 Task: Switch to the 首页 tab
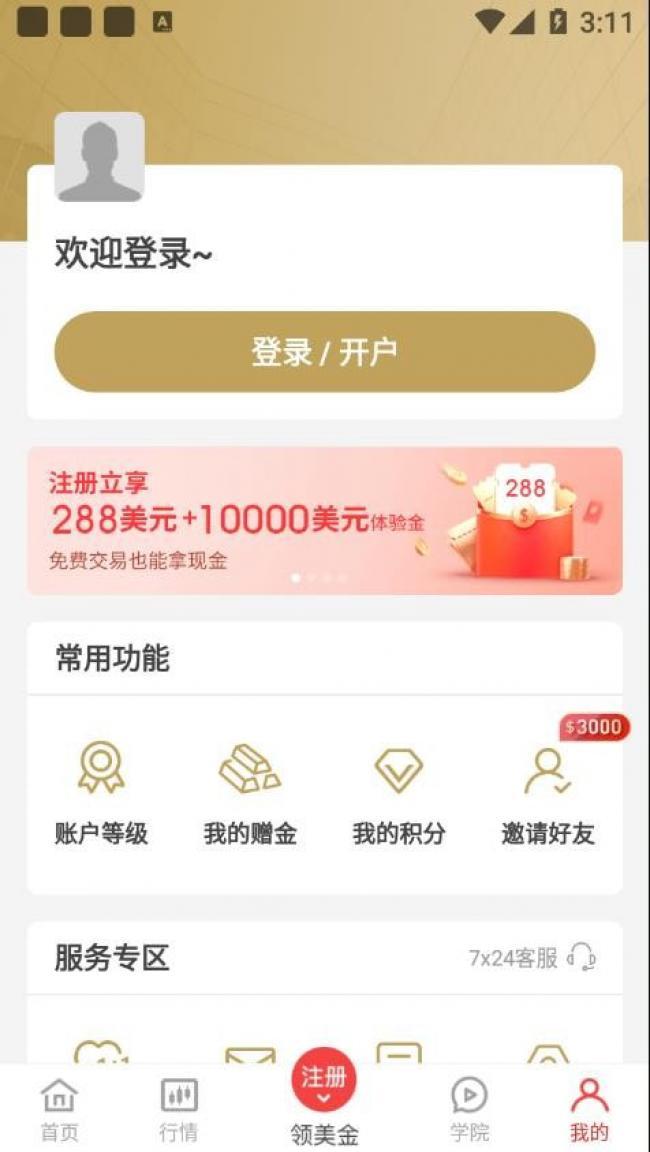59,1110
